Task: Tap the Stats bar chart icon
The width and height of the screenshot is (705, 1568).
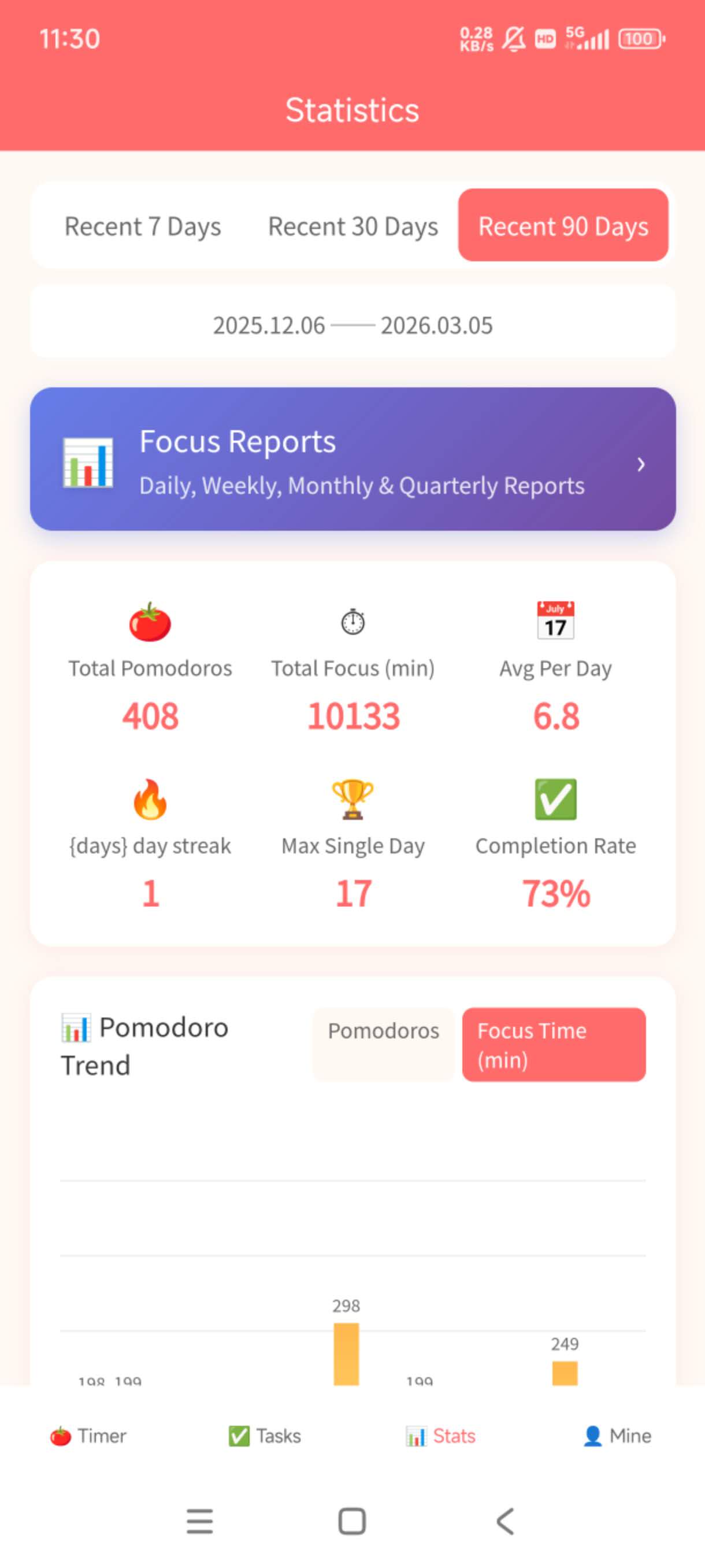Action: [x=417, y=1435]
